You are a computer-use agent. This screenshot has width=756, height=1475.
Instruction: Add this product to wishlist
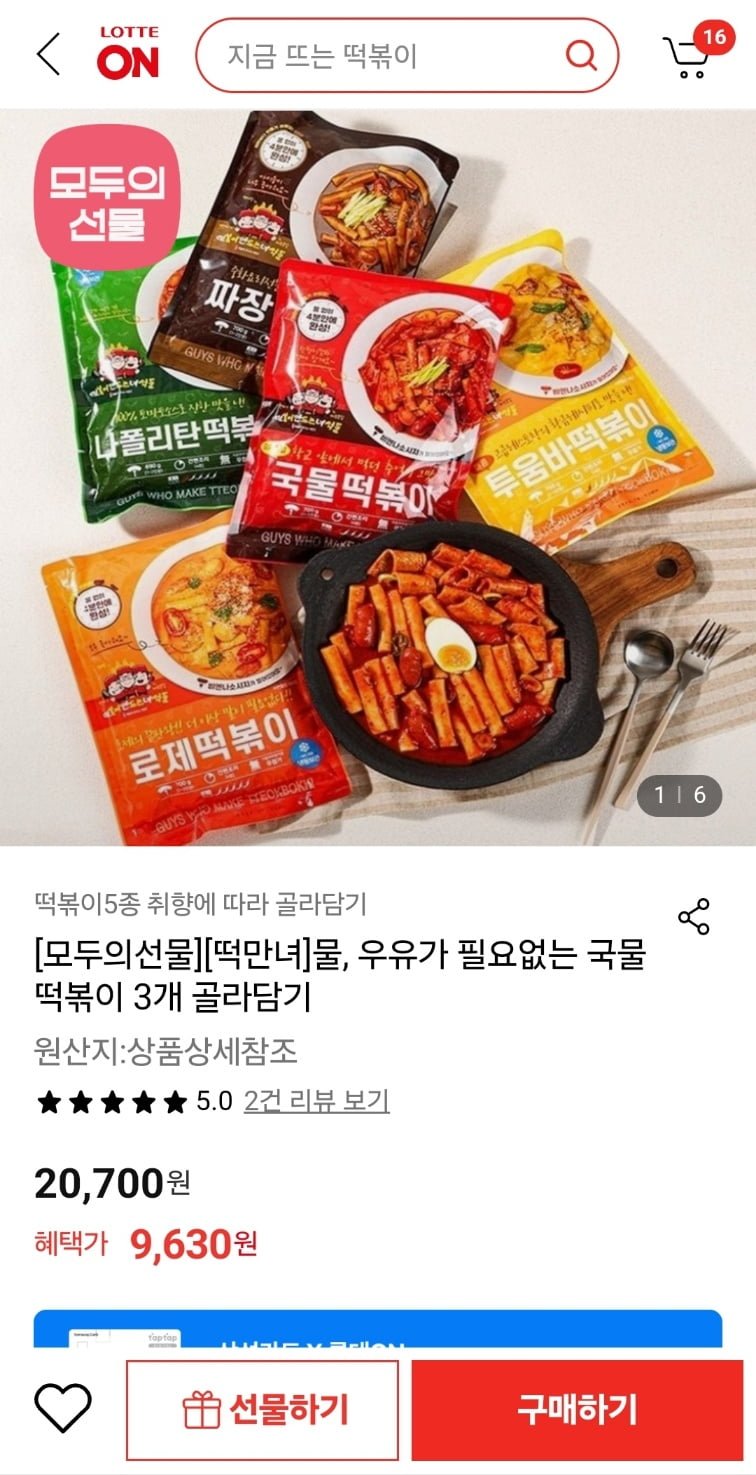pos(63,1409)
